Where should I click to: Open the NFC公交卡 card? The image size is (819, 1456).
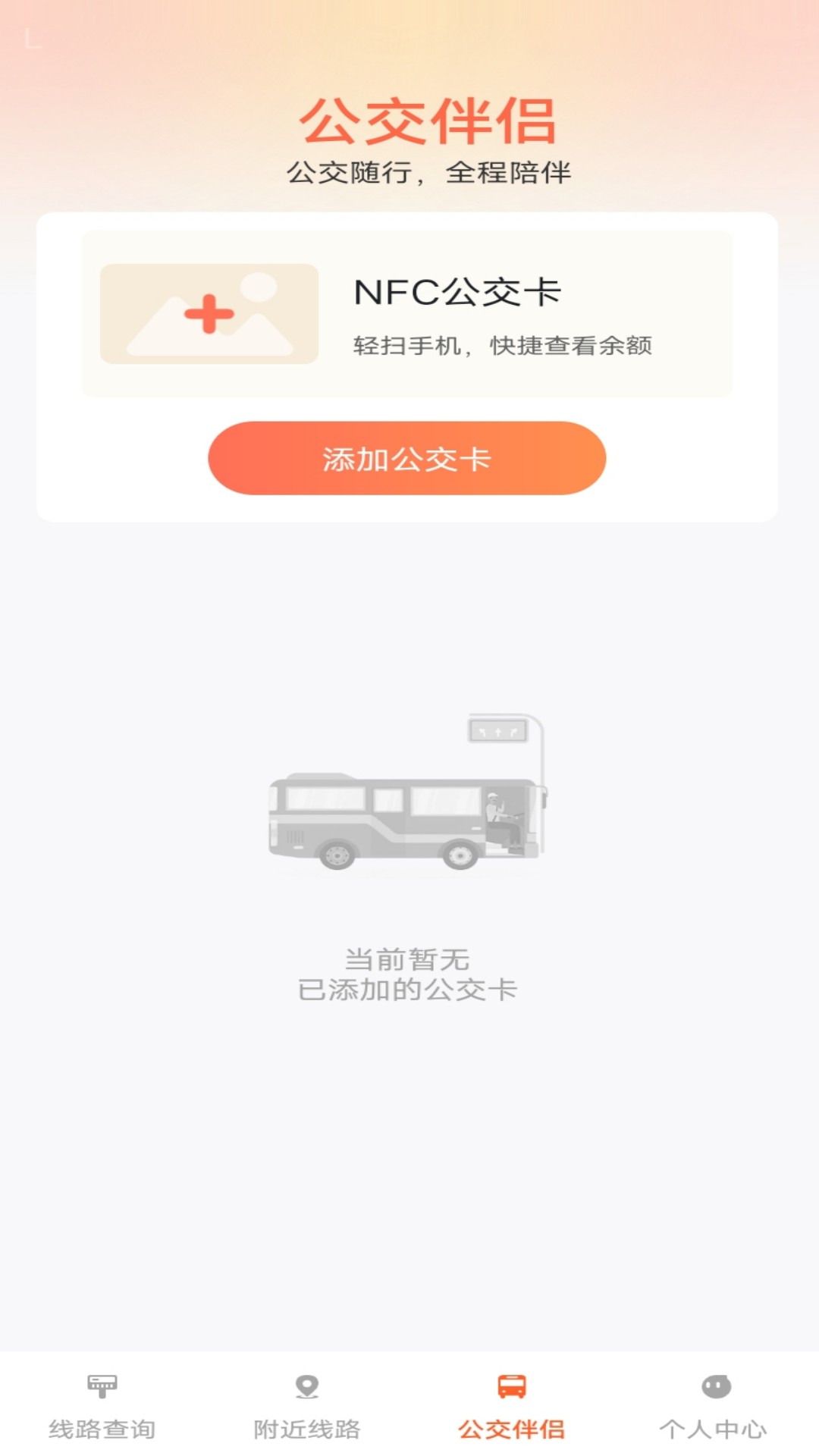(x=407, y=314)
